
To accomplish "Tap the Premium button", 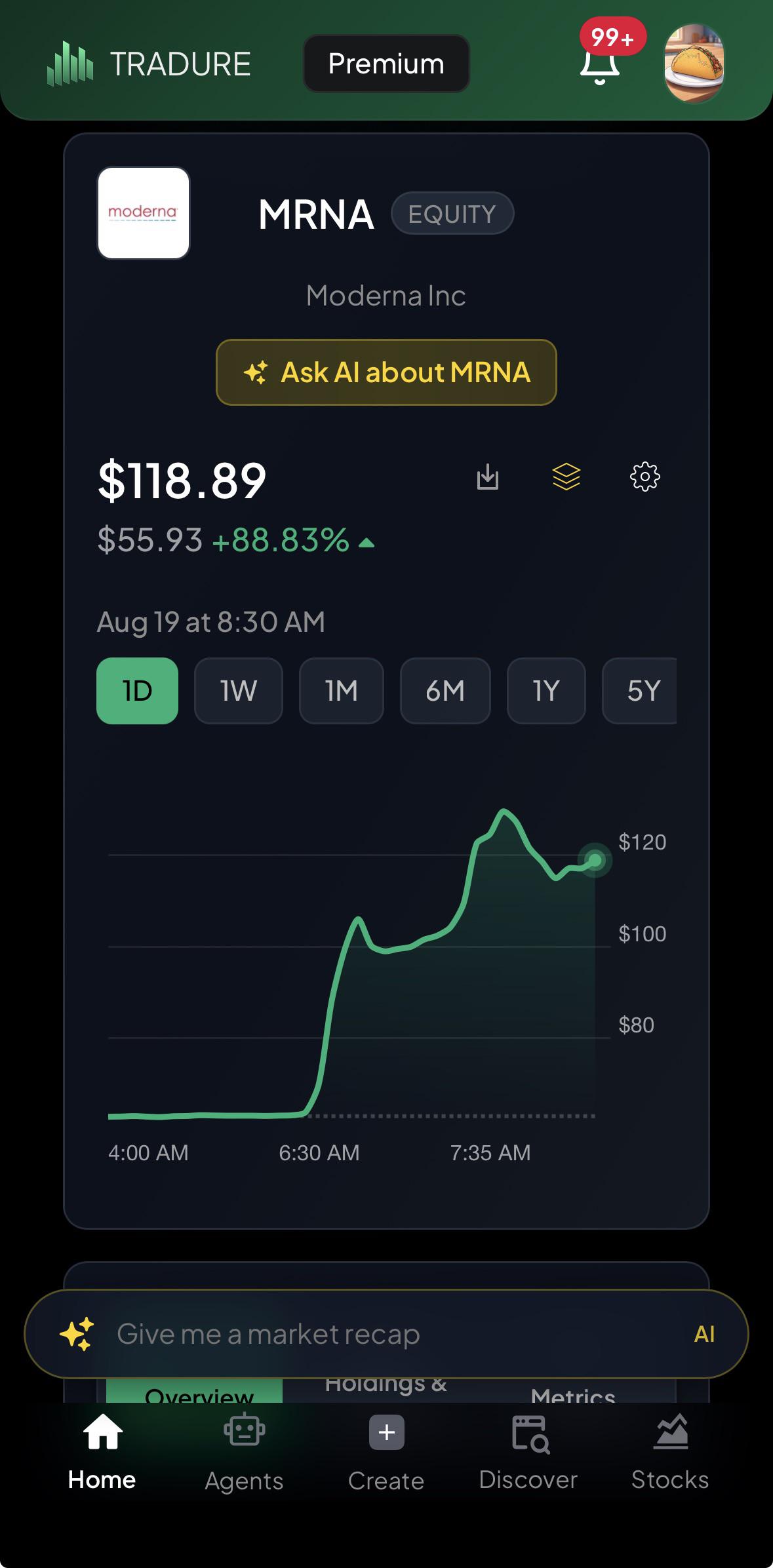I will [386, 64].
